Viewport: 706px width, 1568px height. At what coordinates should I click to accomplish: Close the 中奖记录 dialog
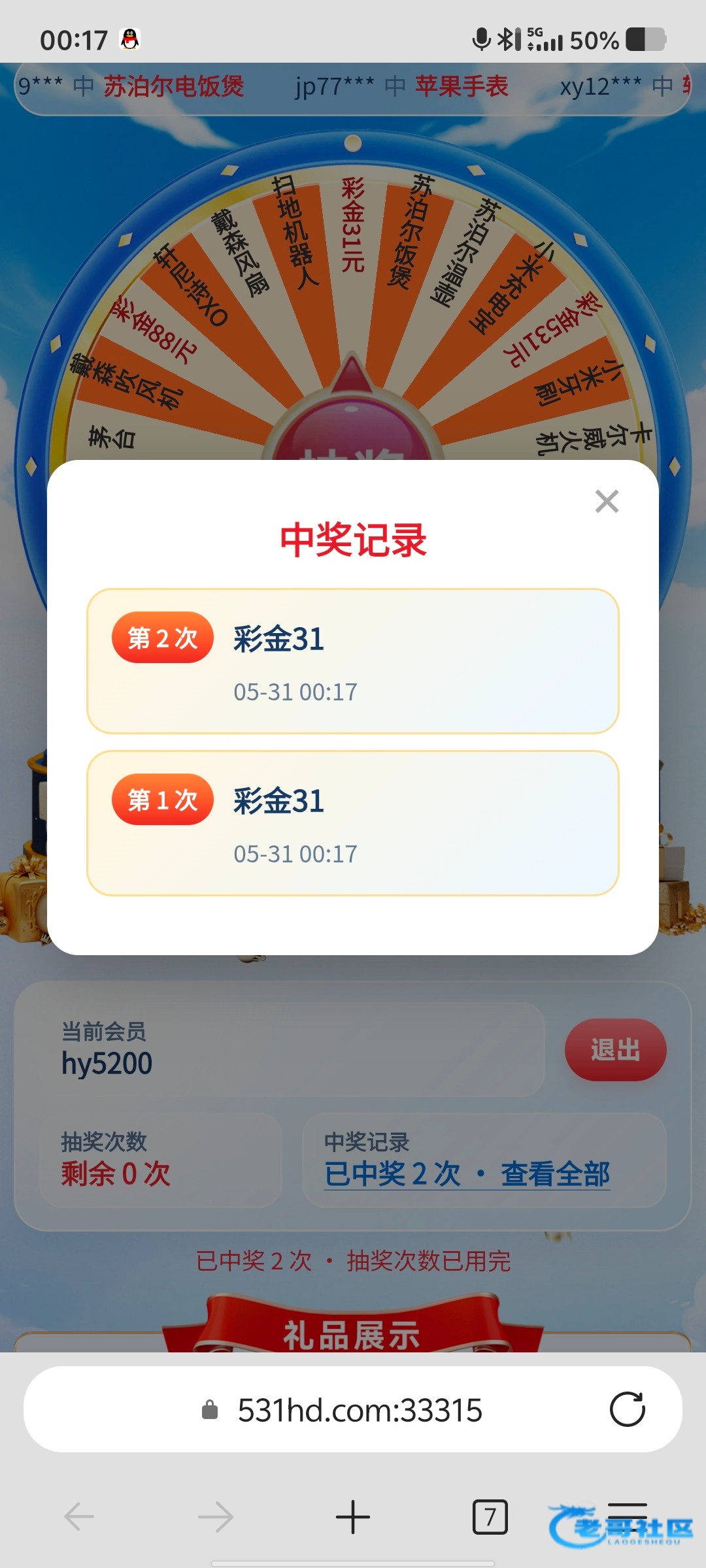click(607, 502)
